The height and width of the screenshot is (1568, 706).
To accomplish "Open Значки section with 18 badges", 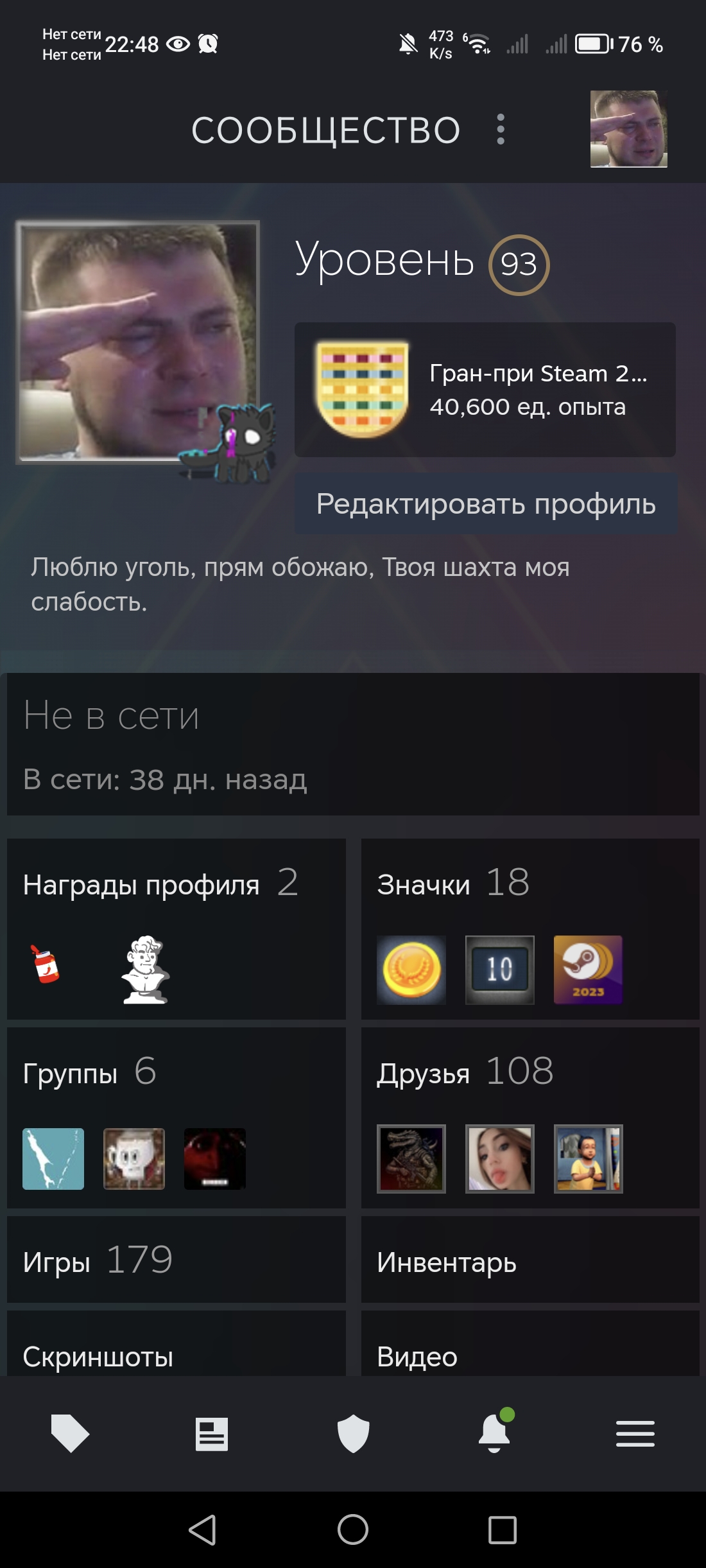I will [530, 928].
